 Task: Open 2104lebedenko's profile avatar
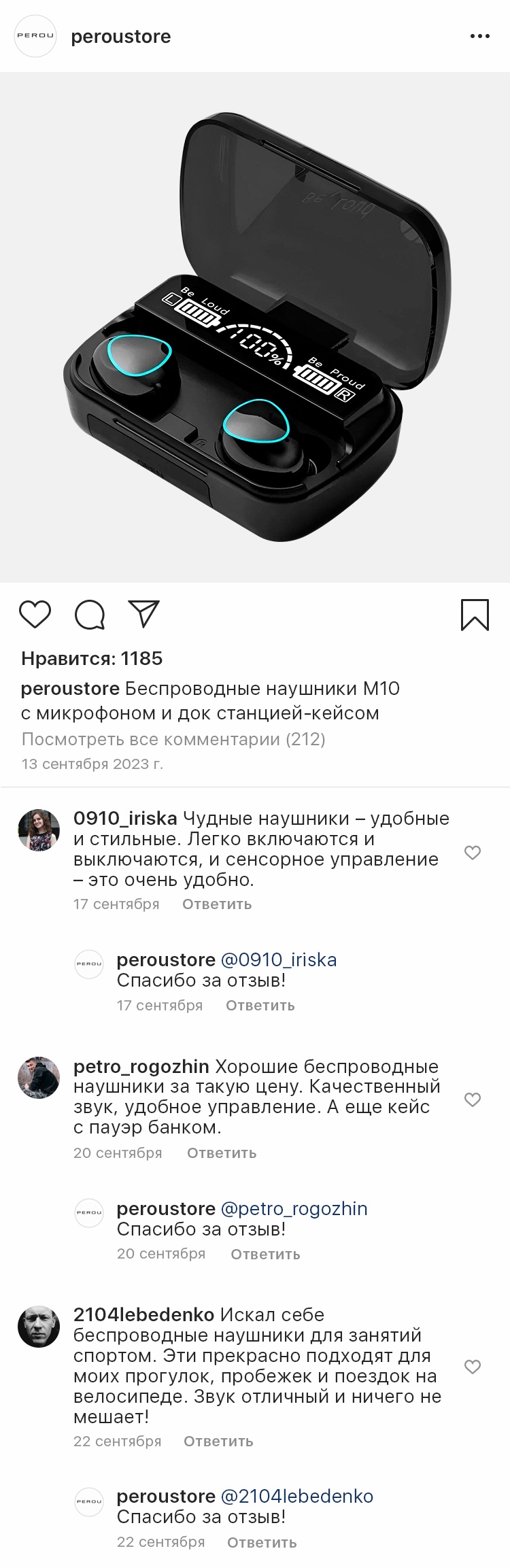click(39, 1327)
